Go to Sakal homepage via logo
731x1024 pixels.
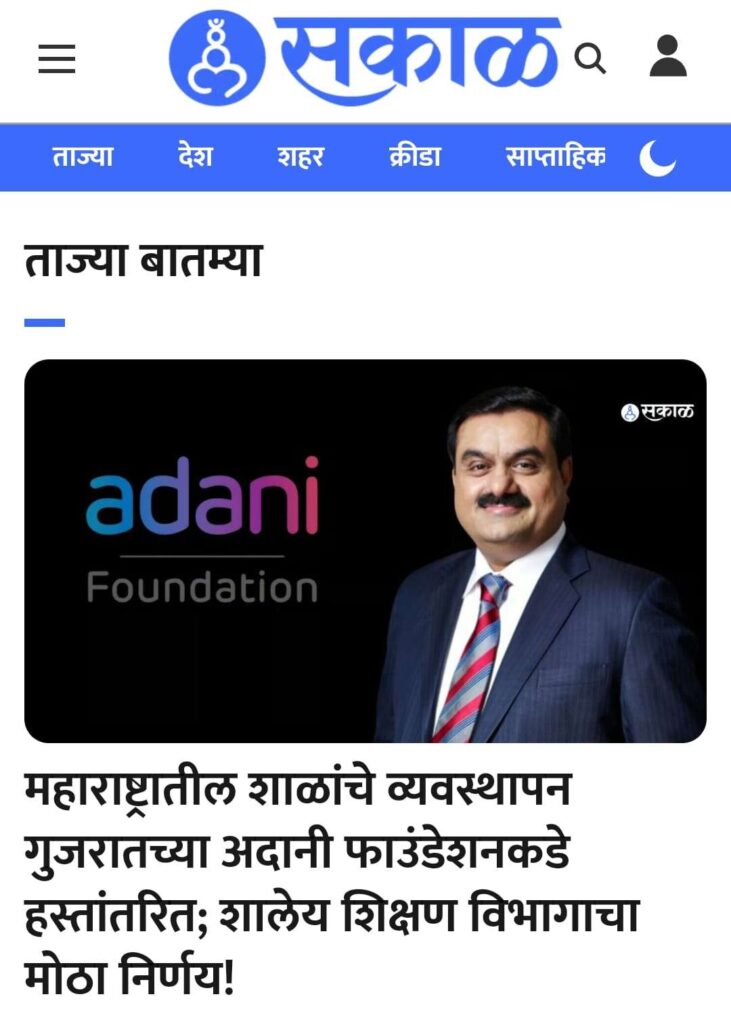coord(365,58)
